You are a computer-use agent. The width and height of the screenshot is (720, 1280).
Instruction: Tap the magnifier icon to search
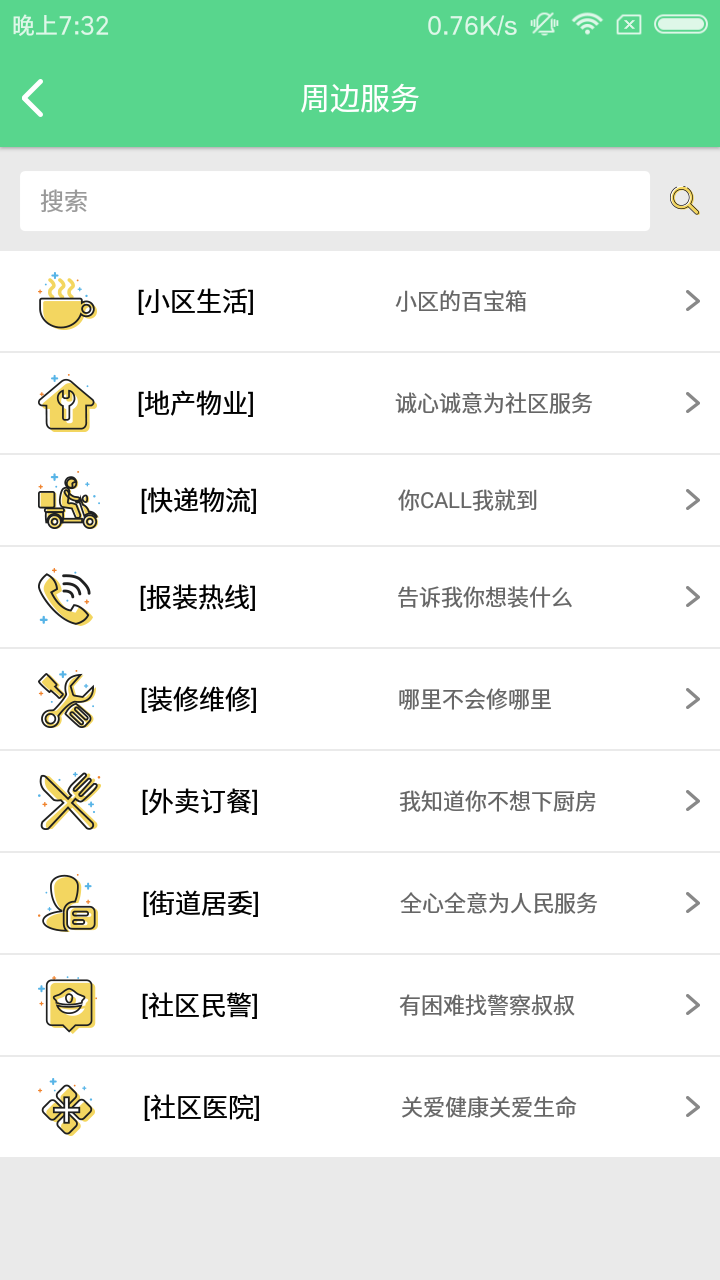pyautogui.click(x=684, y=201)
